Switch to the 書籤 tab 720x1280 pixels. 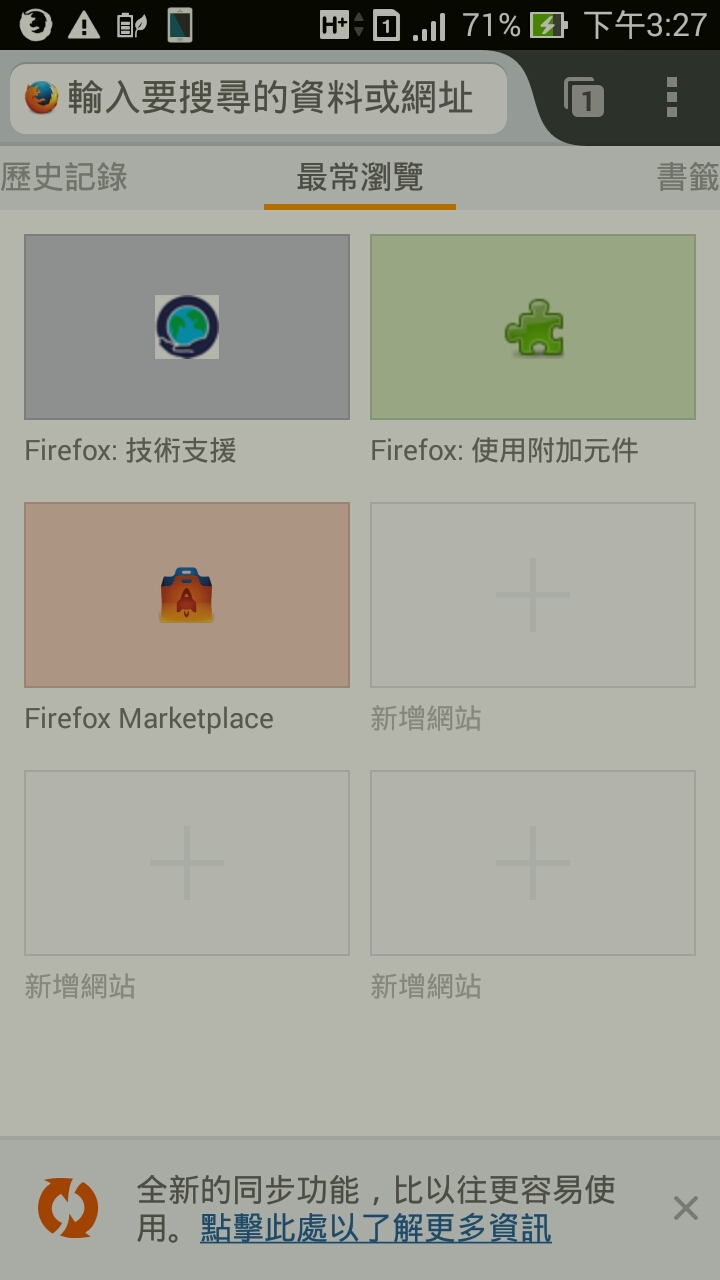688,178
